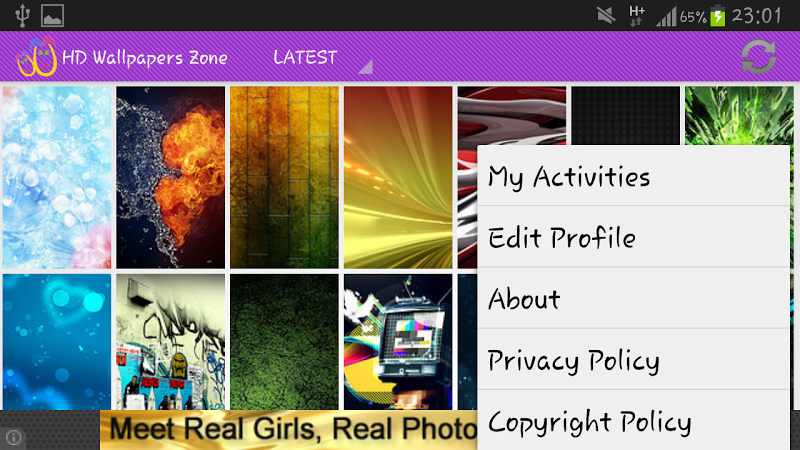Open the fire and water heart wallpaper
The height and width of the screenshot is (450, 800).
pos(171,177)
